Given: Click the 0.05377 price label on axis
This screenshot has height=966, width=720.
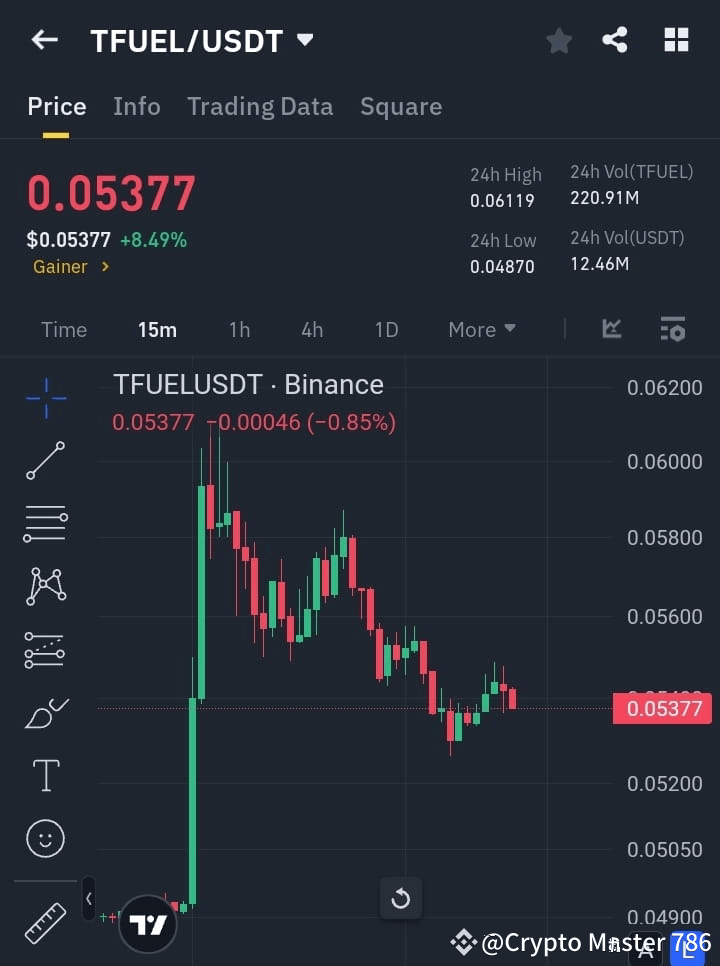Looking at the screenshot, I should coord(662,708).
